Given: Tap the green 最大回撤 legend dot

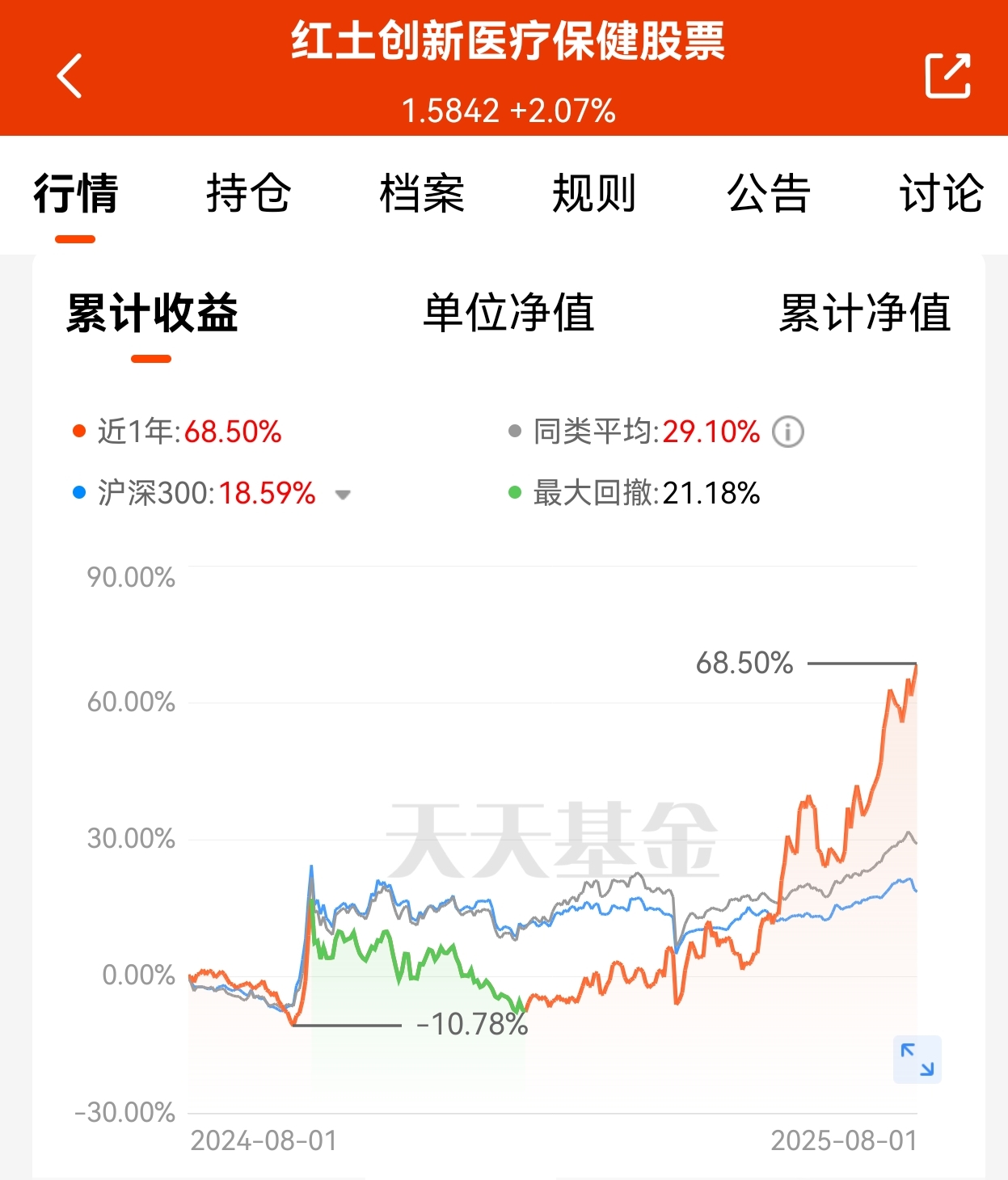Looking at the screenshot, I should click(x=514, y=493).
